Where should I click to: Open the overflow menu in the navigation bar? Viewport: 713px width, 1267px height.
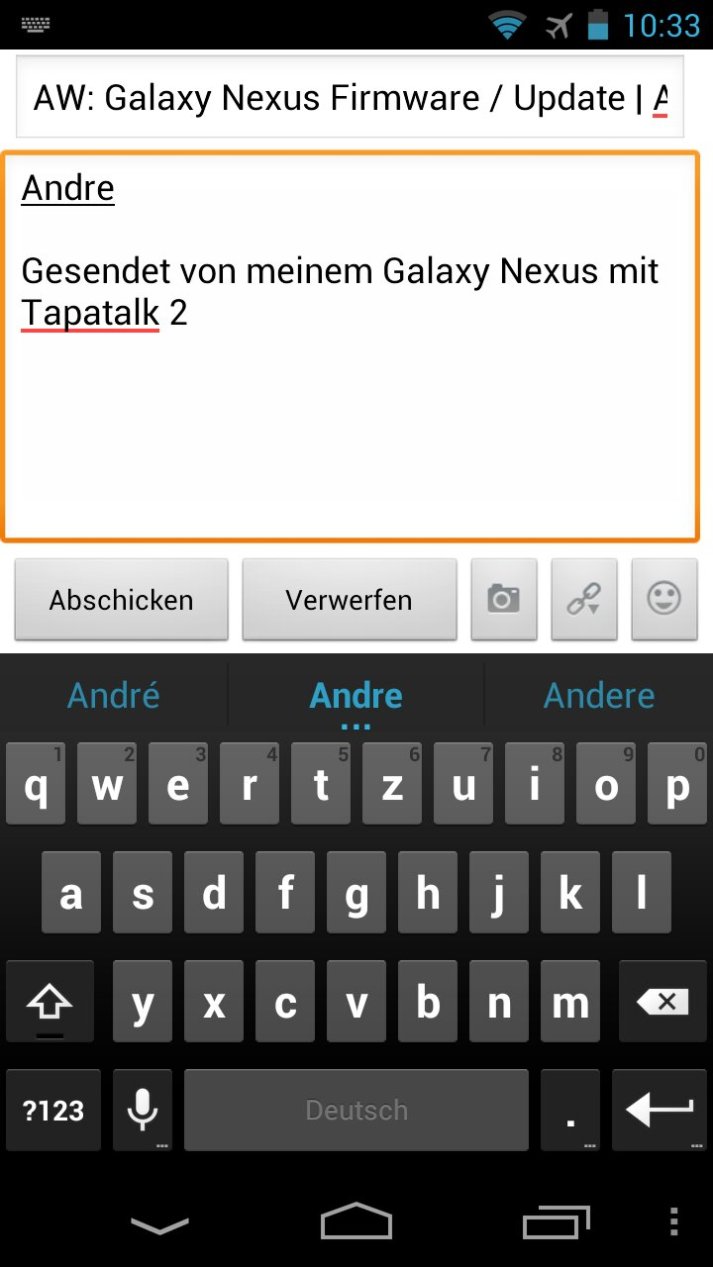point(674,1222)
